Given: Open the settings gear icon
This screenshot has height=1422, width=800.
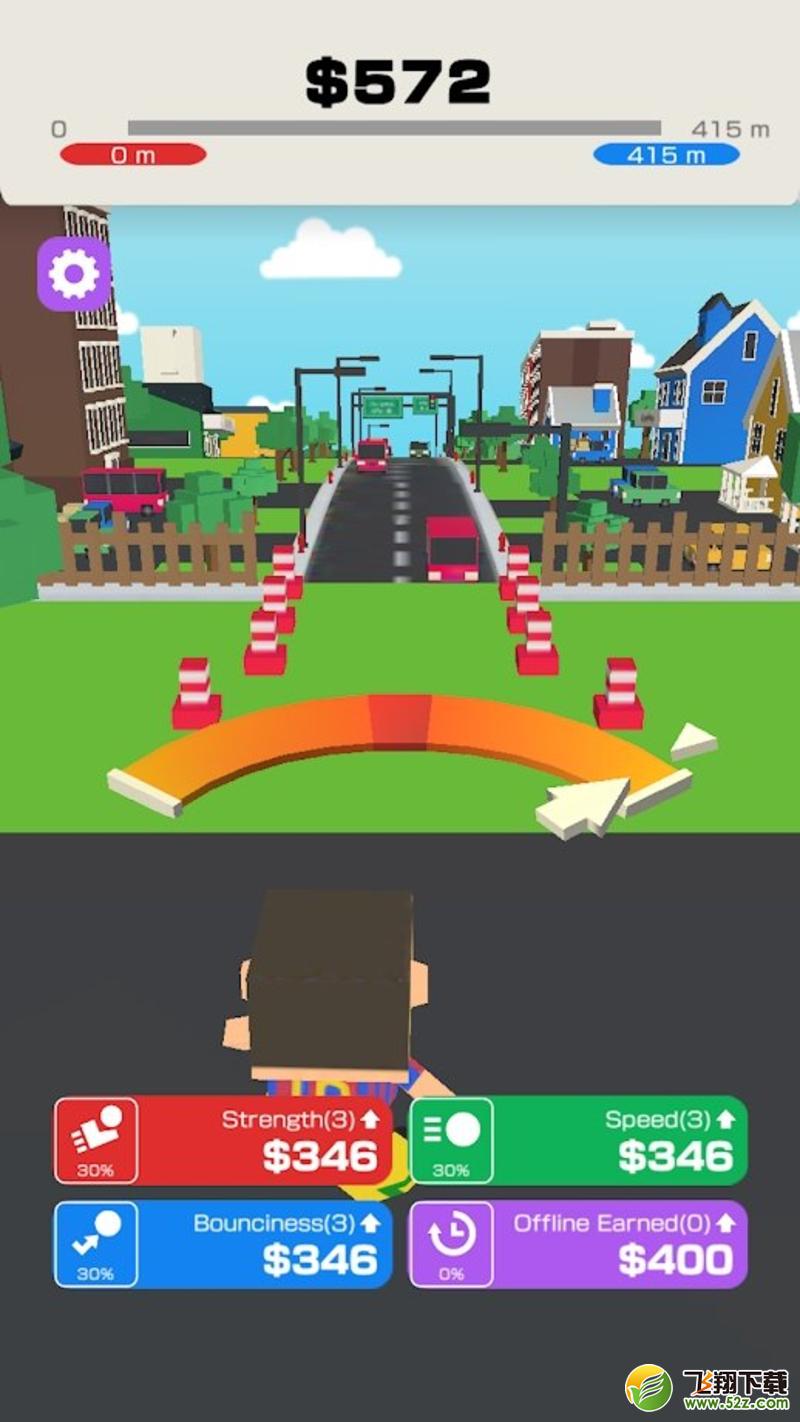Looking at the screenshot, I should point(74,273).
